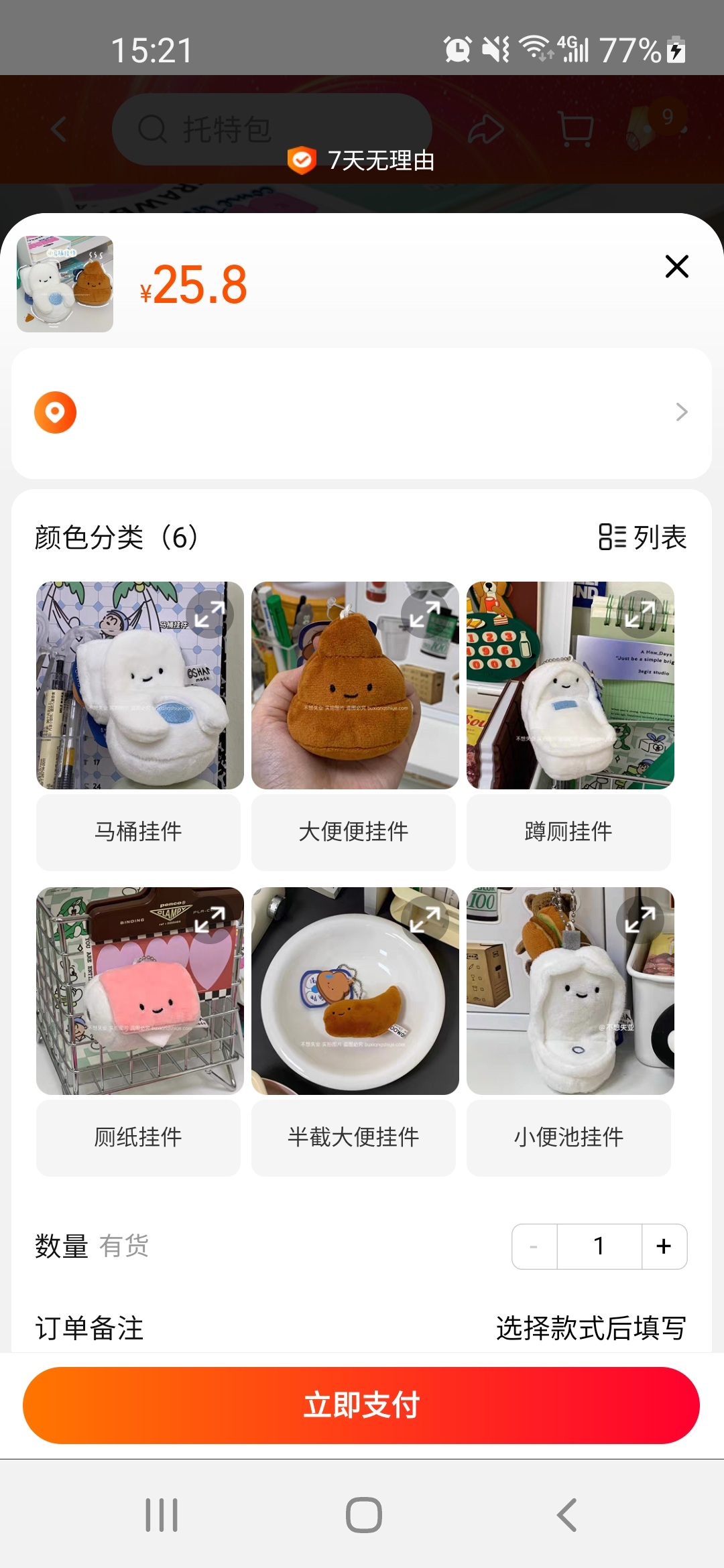
Task: Pick the 小便池挂件 style
Action: pos(568,1137)
